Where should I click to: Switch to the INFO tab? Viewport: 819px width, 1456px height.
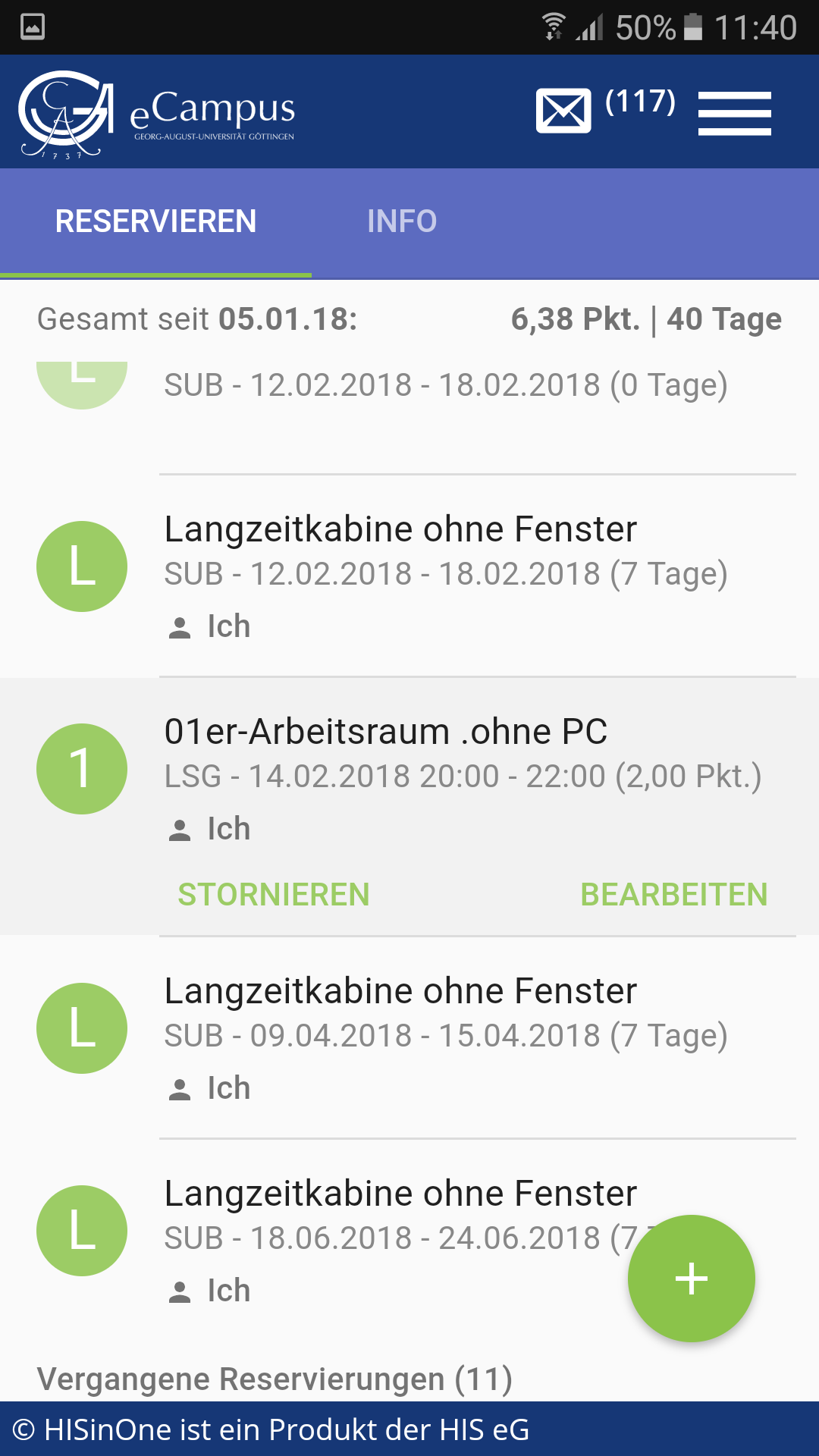[402, 221]
